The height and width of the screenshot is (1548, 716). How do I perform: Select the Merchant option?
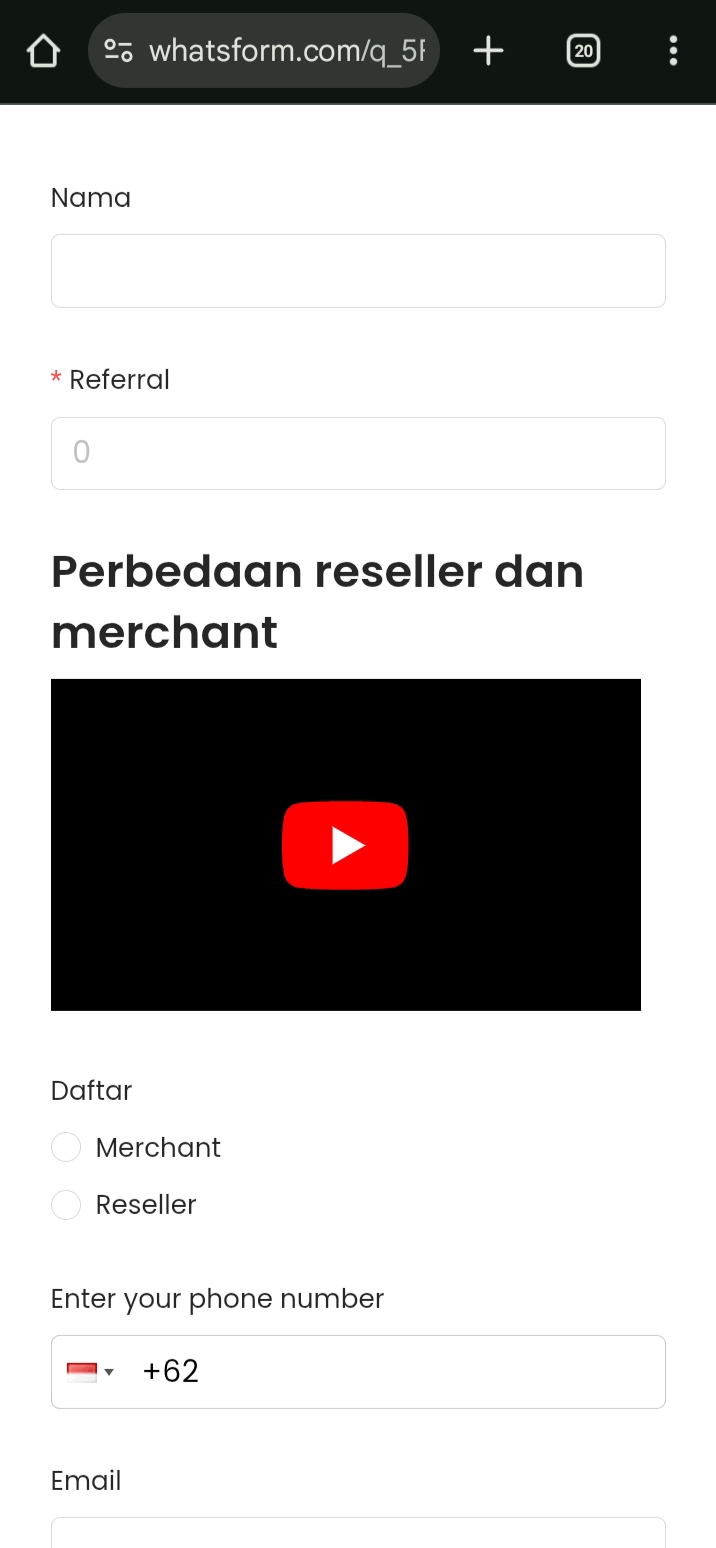tap(66, 1147)
